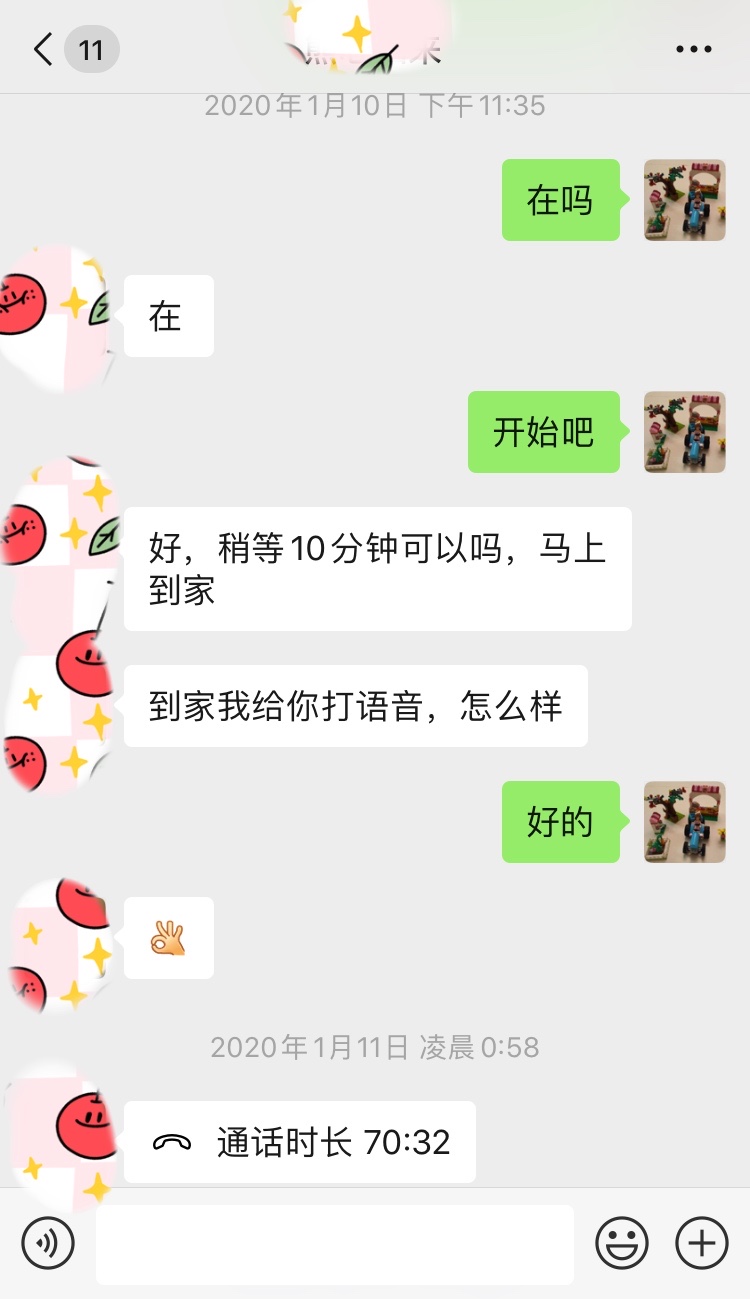Open the chat info overflow menu
This screenshot has width=750, height=1299.
point(693,50)
